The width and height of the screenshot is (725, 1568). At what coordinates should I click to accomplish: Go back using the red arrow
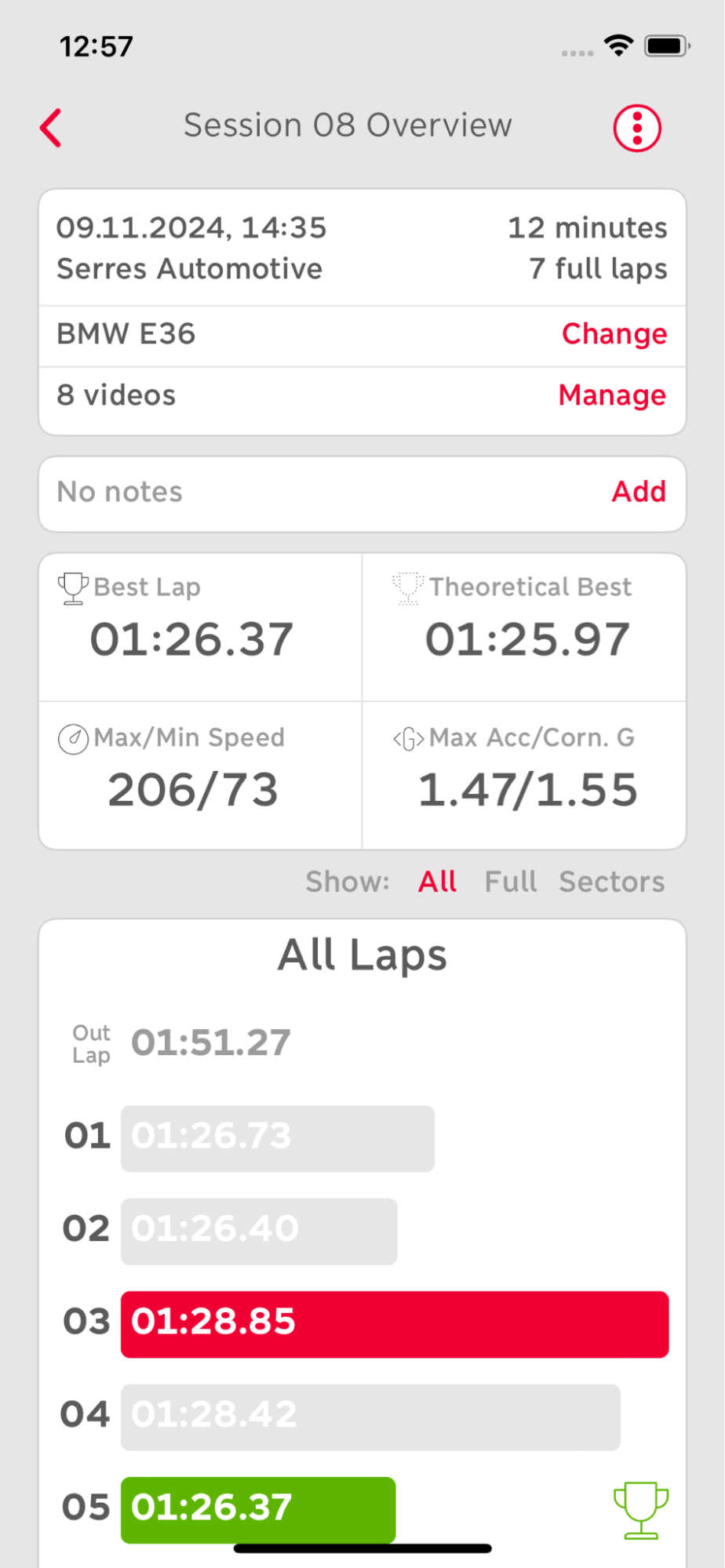click(51, 128)
